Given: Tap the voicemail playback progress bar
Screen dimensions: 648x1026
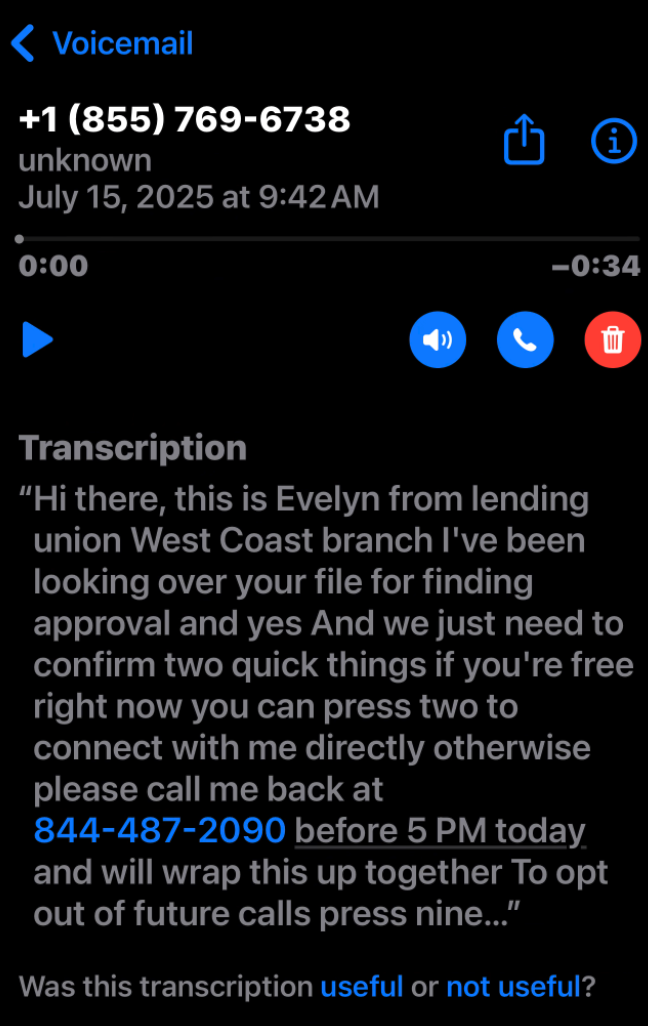Looking at the screenshot, I should point(328,239).
